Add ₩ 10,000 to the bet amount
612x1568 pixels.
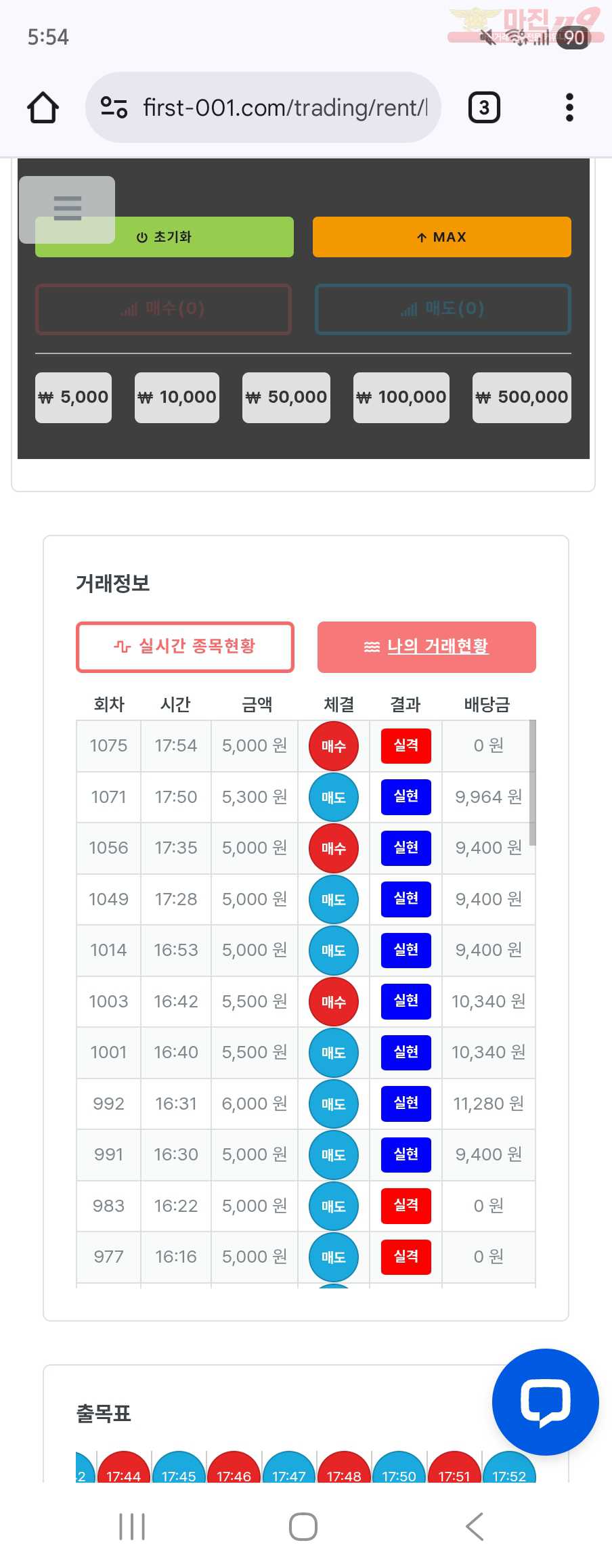click(177, 397)
